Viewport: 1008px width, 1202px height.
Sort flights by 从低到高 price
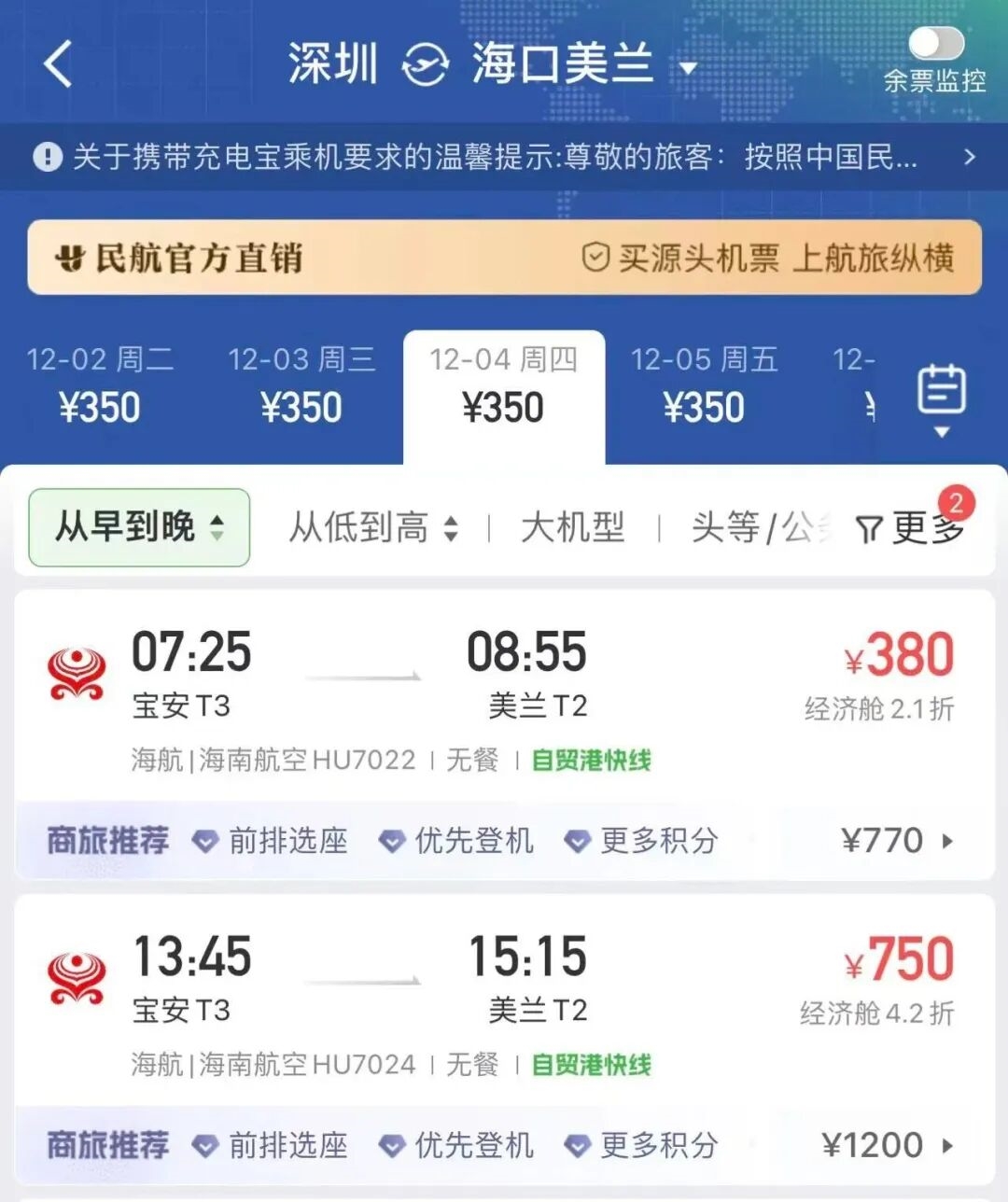[x=372, y=528]
